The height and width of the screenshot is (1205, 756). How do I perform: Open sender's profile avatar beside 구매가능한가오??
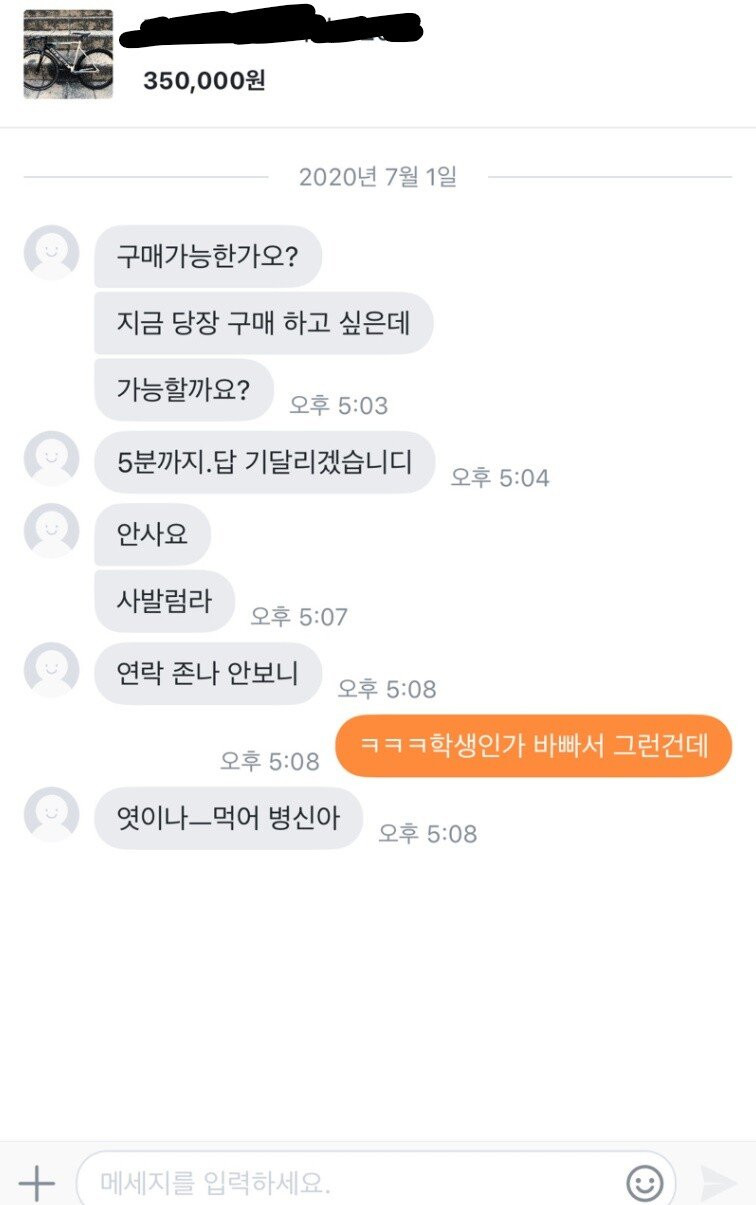(x=51, y=253)
